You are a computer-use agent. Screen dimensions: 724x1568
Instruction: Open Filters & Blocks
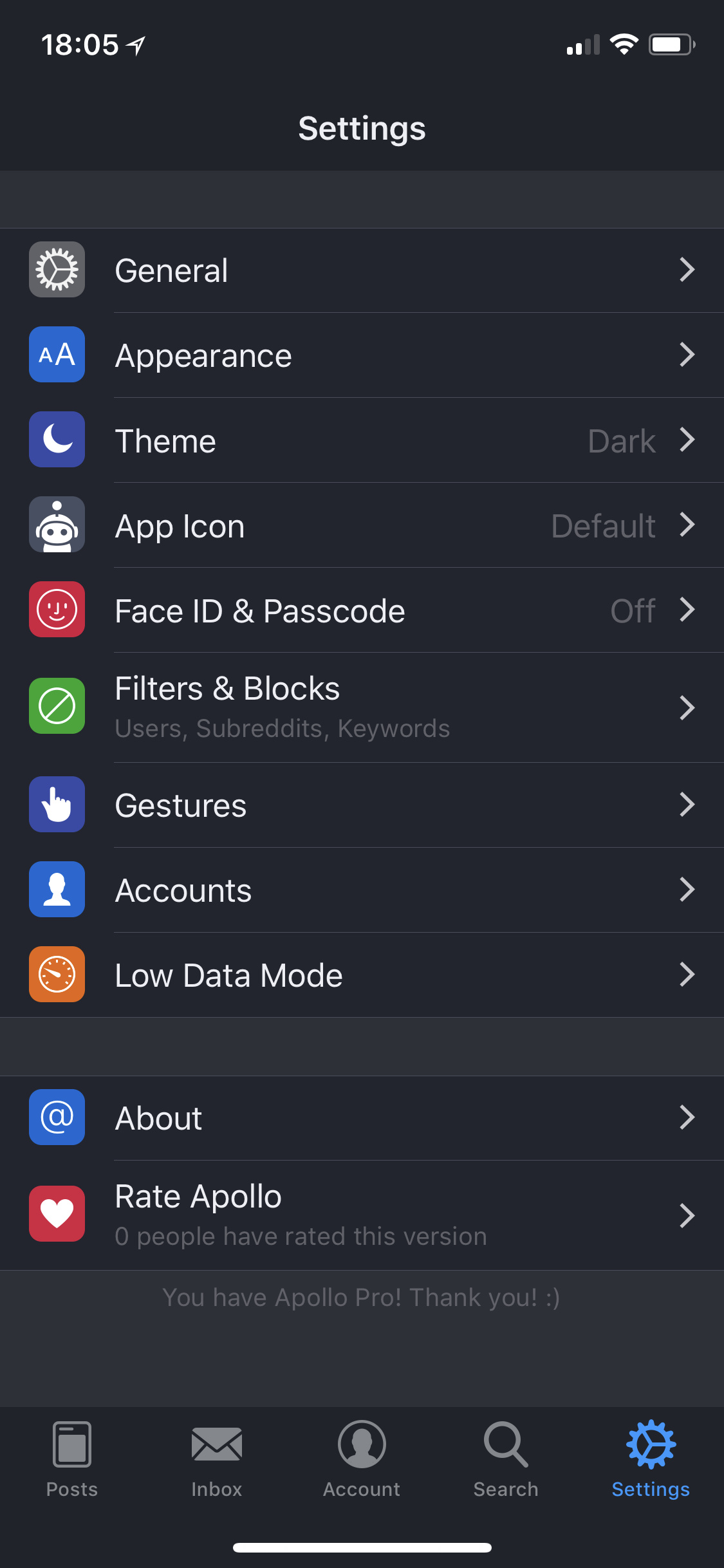[362, 707]
